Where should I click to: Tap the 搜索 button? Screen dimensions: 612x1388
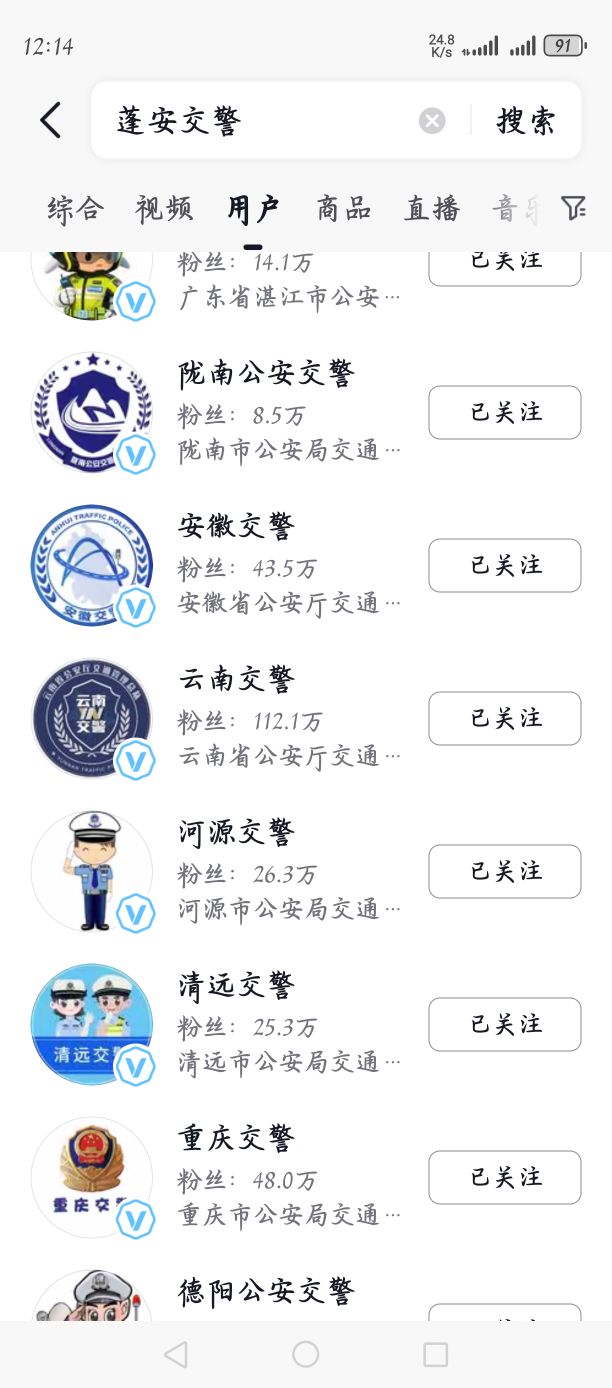click(x=526, y=121)
